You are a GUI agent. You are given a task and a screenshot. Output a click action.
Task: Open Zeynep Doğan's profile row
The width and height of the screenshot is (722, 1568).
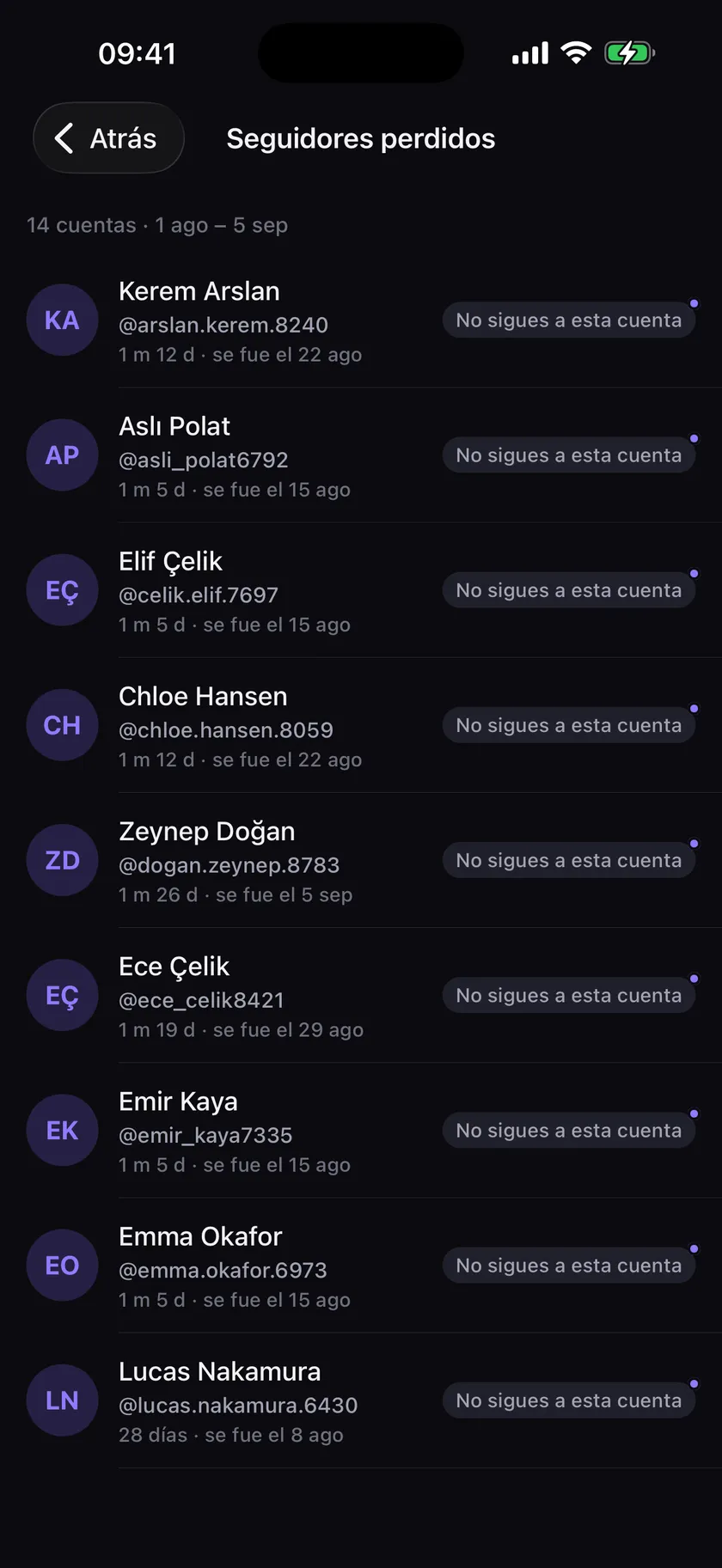pos(361,860)
